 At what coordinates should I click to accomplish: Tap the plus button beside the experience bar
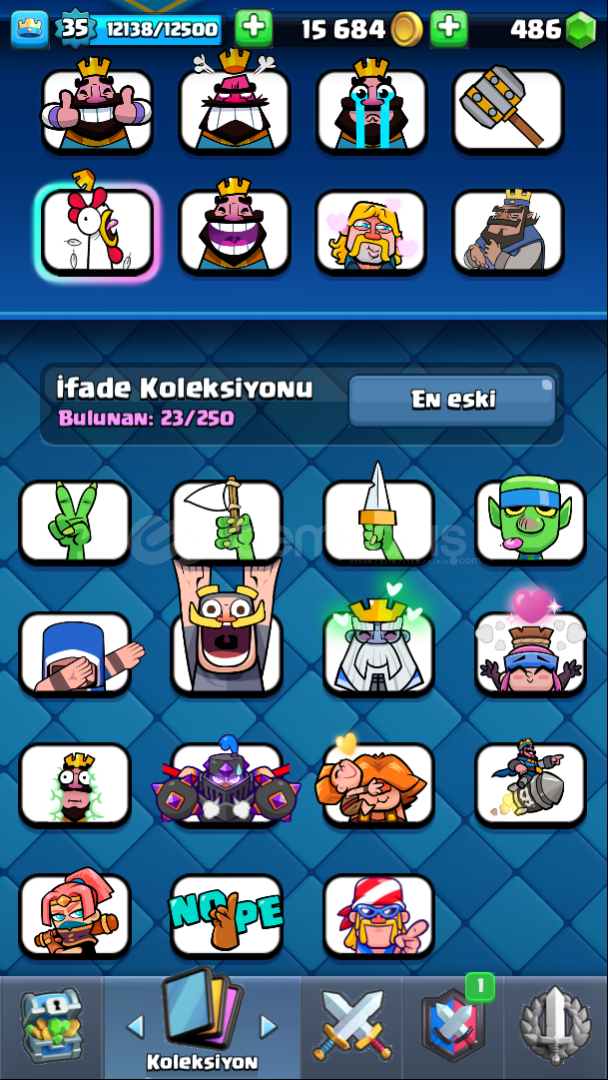(253, 28)
